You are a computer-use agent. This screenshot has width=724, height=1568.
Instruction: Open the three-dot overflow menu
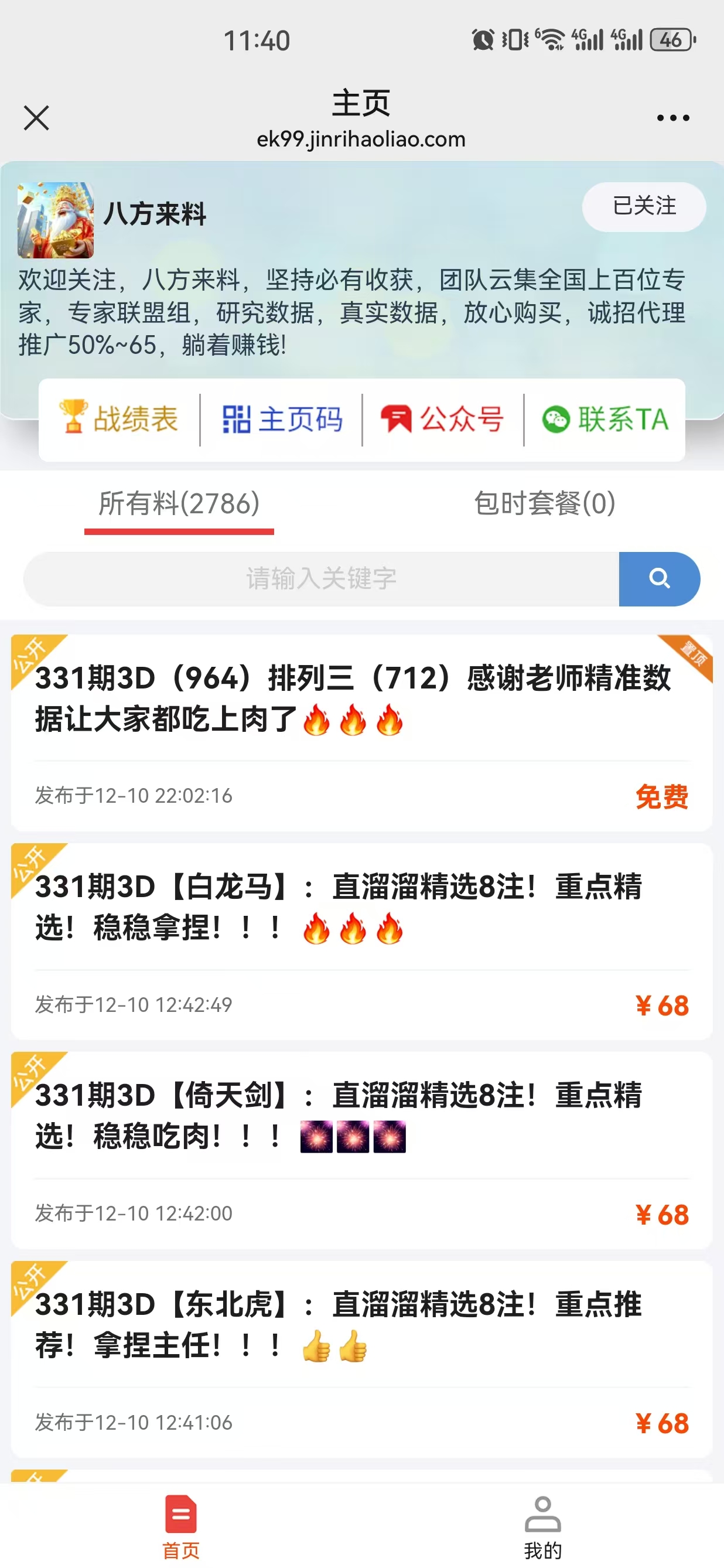point(673,118)
